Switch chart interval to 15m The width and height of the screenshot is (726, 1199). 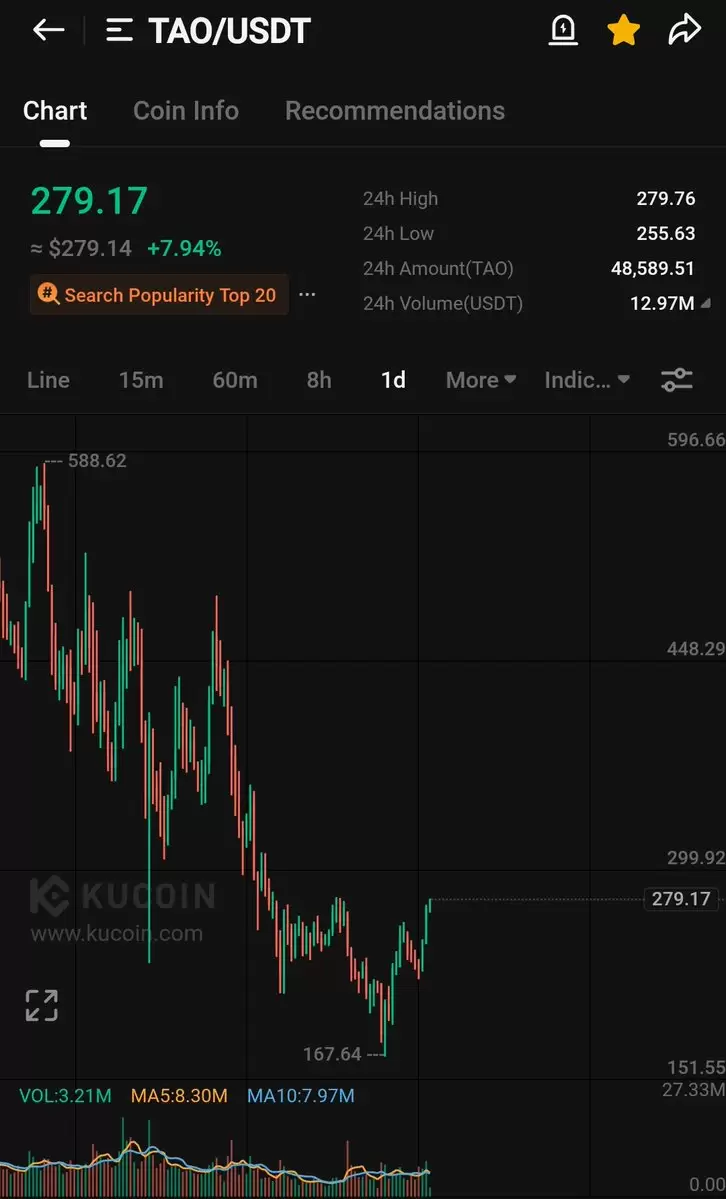141,380
